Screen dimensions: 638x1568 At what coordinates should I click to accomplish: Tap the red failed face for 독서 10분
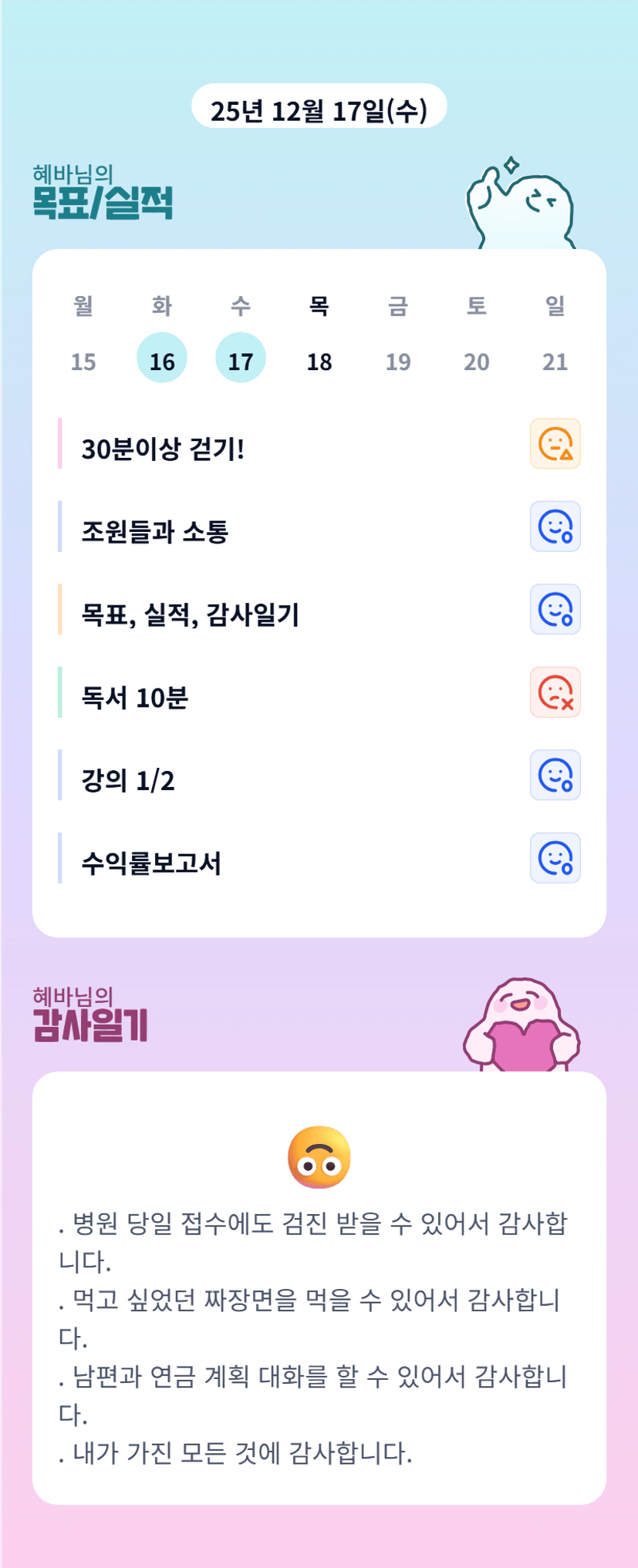pos(555,692)
